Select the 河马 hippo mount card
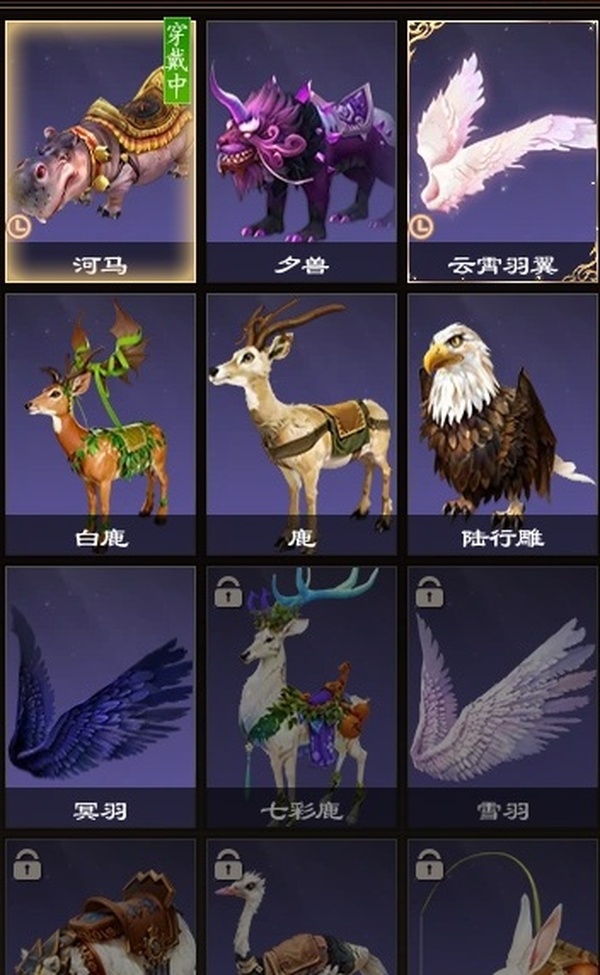This screenshot has height=975, width=600. (x=100, y=150)
